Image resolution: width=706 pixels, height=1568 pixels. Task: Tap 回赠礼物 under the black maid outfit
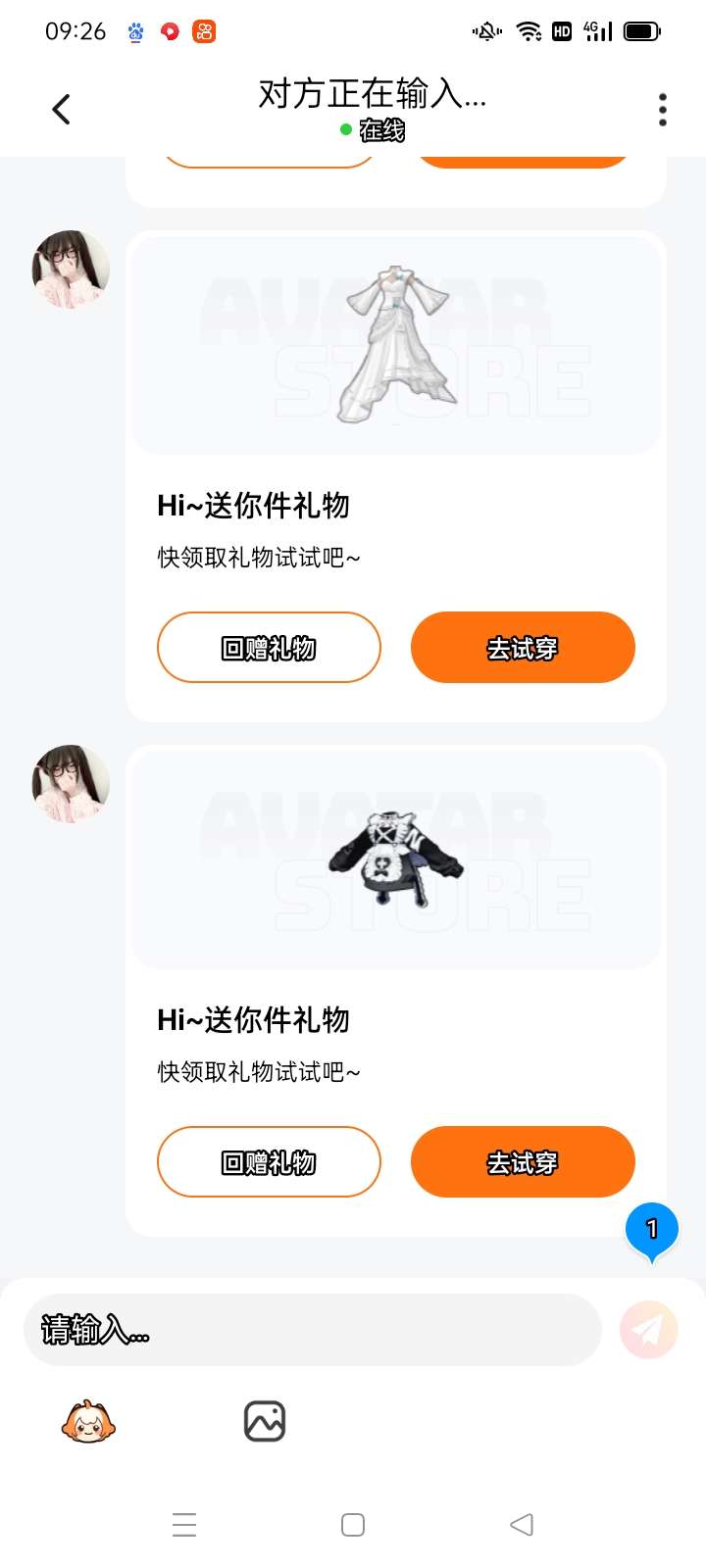[x=269, y=1162]
